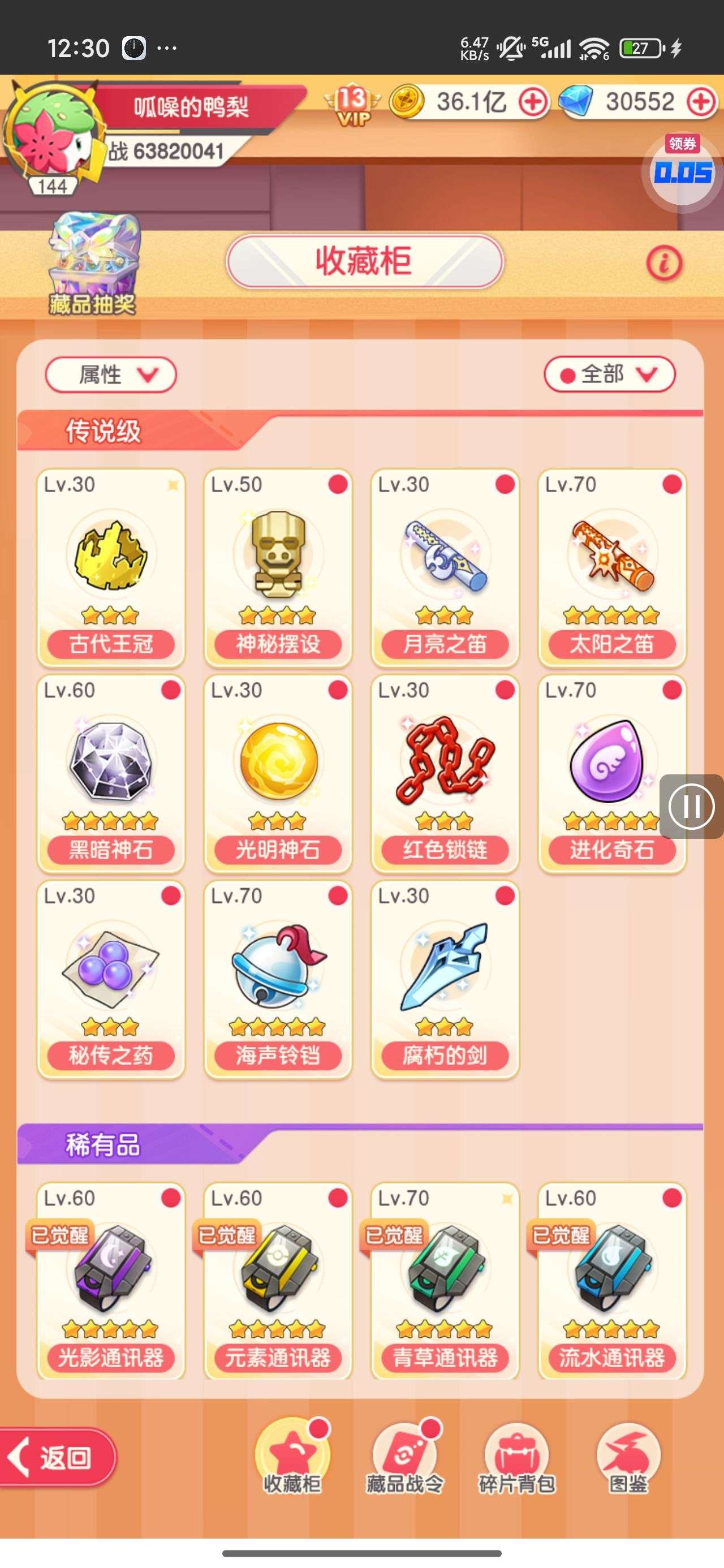
Task: Add more diamonds with the plus
Action: coord(701,102)
